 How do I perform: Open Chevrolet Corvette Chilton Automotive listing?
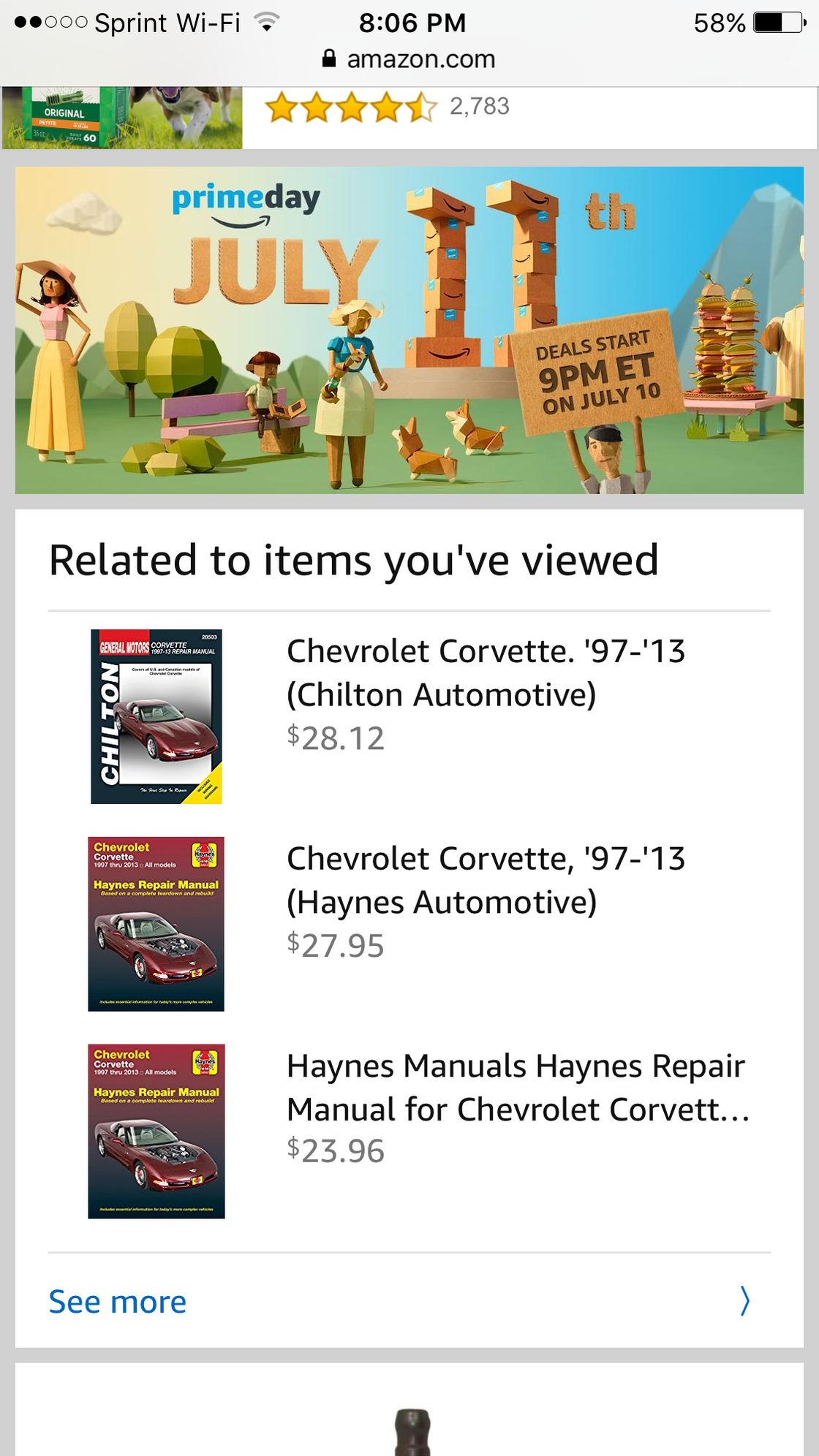point(485,672)
